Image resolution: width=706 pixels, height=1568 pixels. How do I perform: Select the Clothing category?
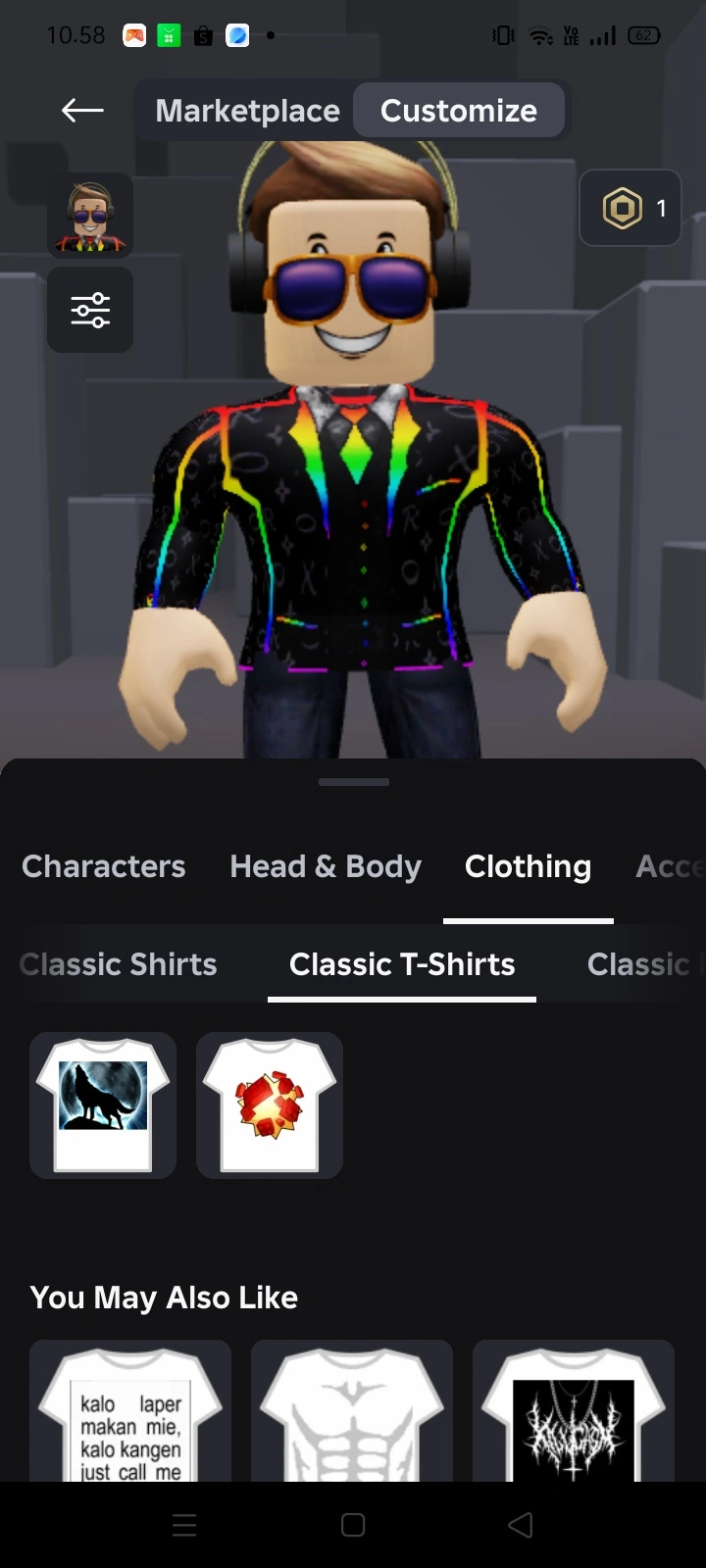pyautogui.click(x=528, y=866)
